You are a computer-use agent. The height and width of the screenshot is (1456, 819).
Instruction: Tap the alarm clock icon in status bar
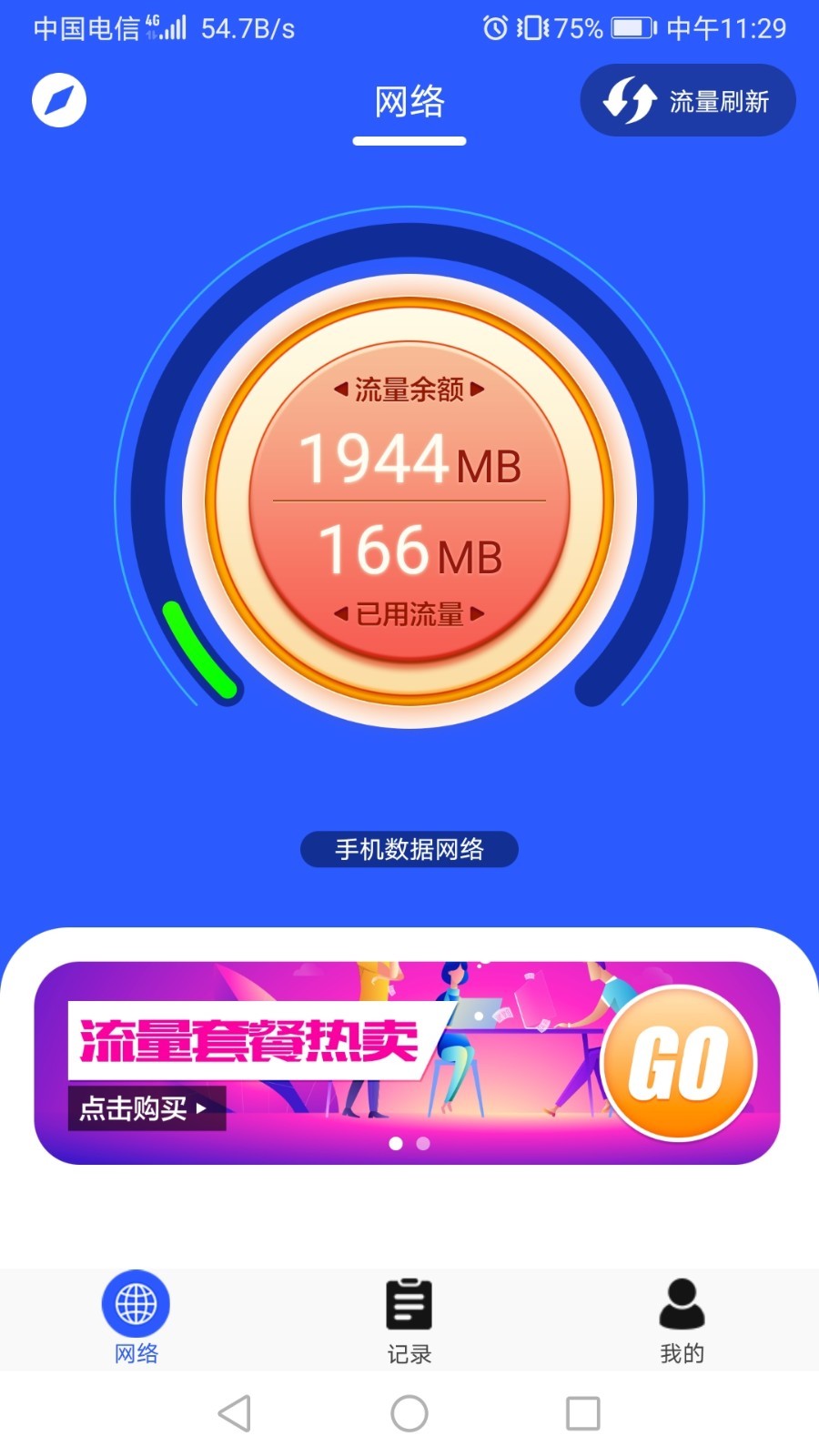coord(494,28)
